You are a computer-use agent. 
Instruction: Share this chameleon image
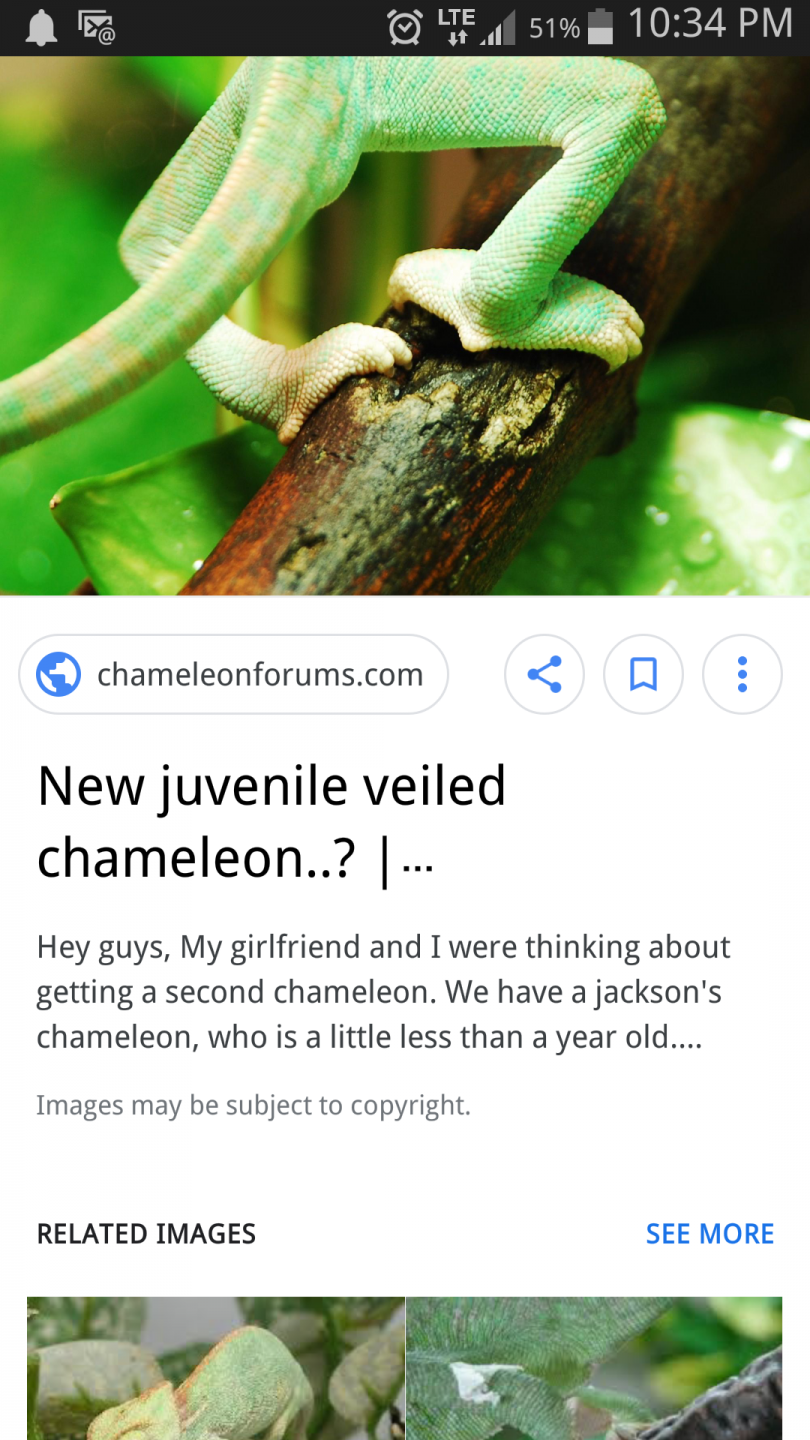coord(544,675)
